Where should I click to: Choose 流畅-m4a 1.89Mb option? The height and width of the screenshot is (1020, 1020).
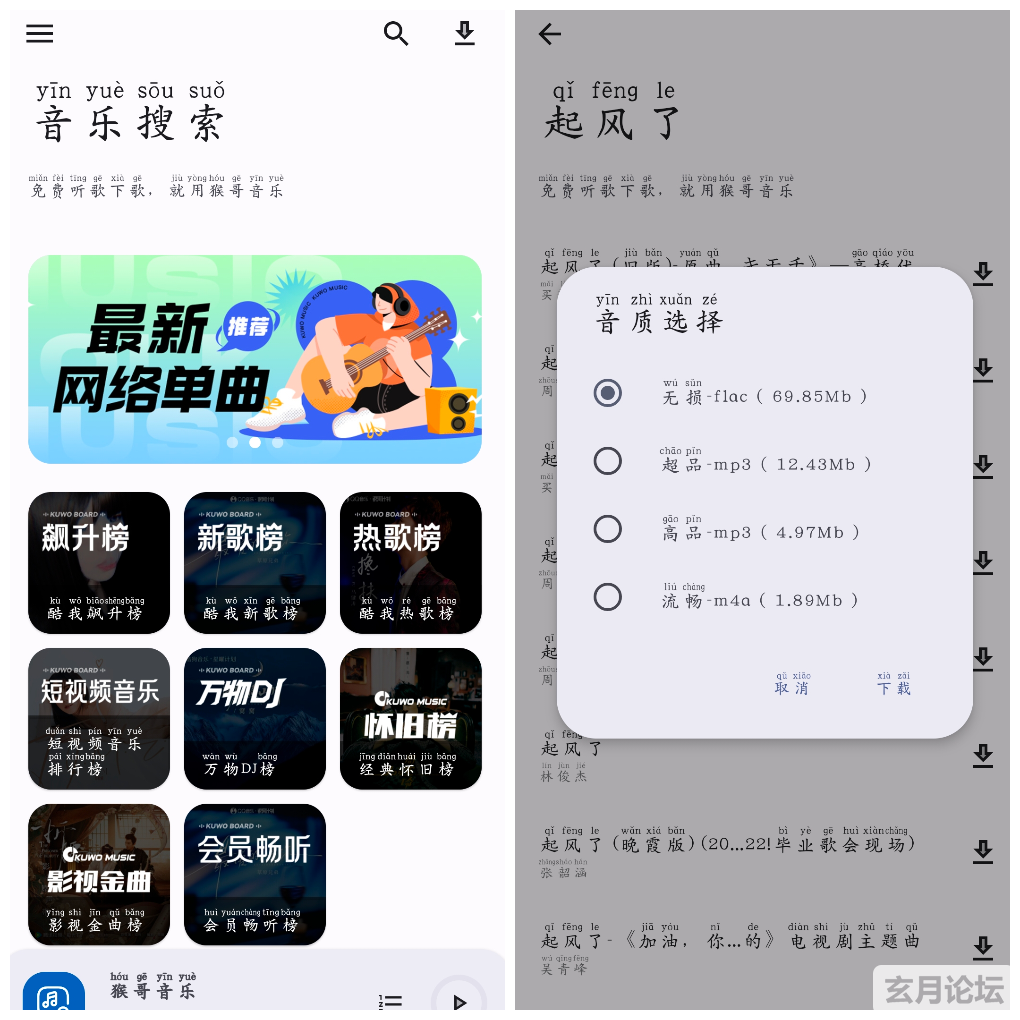tap(608, 597)
